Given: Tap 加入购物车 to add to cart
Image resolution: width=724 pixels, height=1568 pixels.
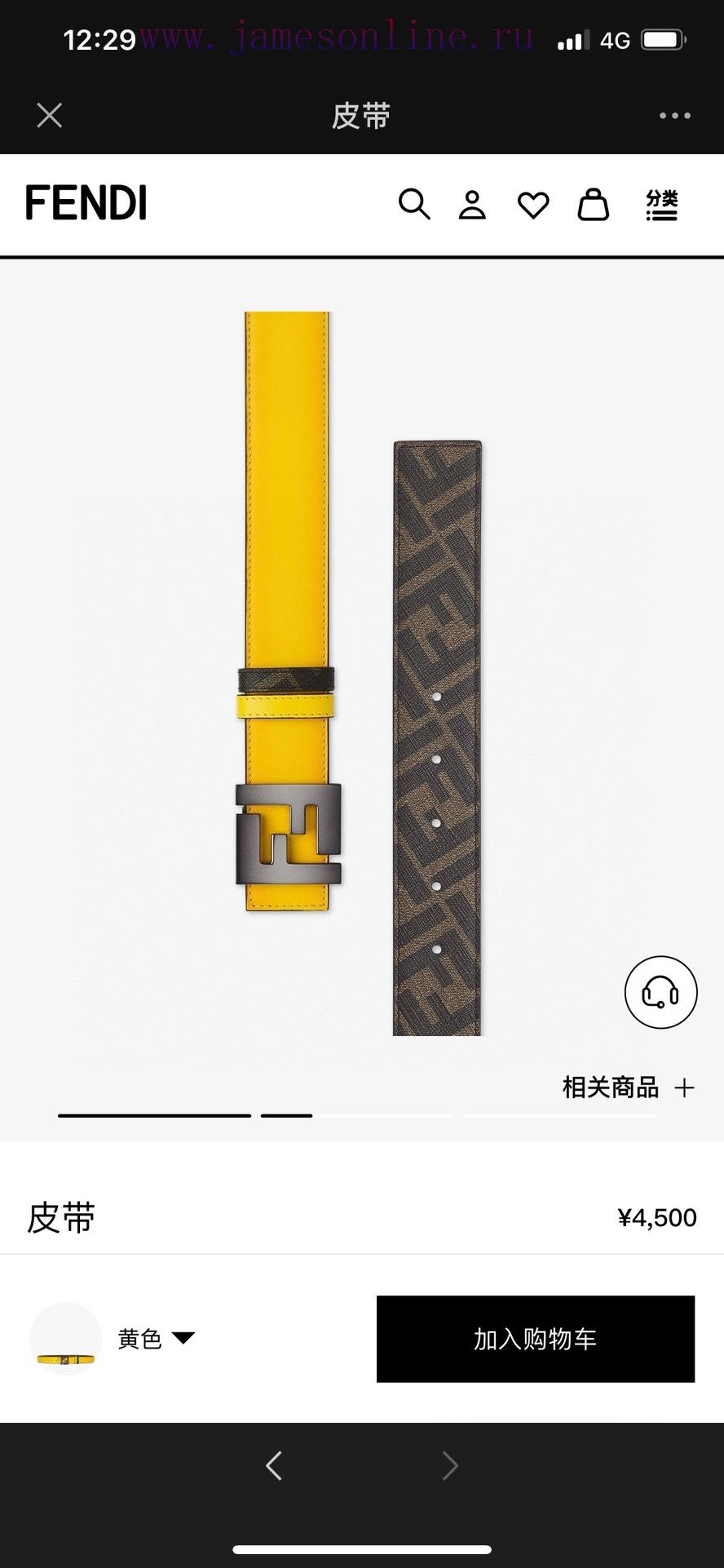Looking at the screenshot, I should (x=536, y=1339).
